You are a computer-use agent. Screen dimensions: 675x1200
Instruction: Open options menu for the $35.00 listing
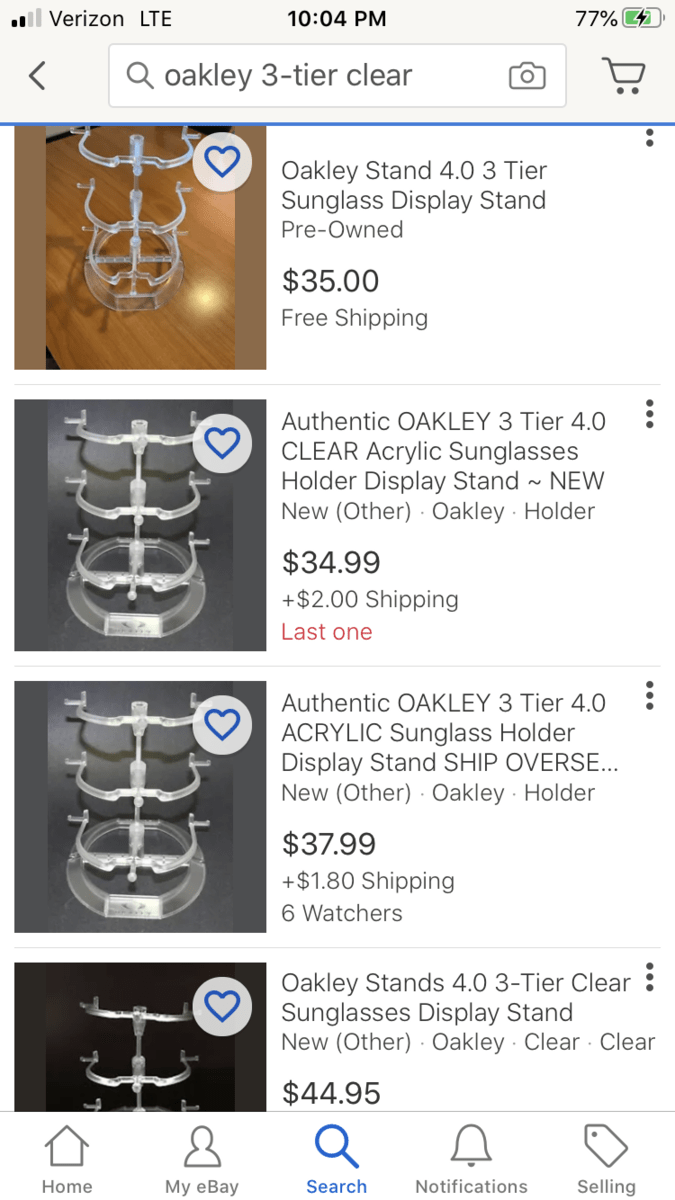[x=650, y=138]
